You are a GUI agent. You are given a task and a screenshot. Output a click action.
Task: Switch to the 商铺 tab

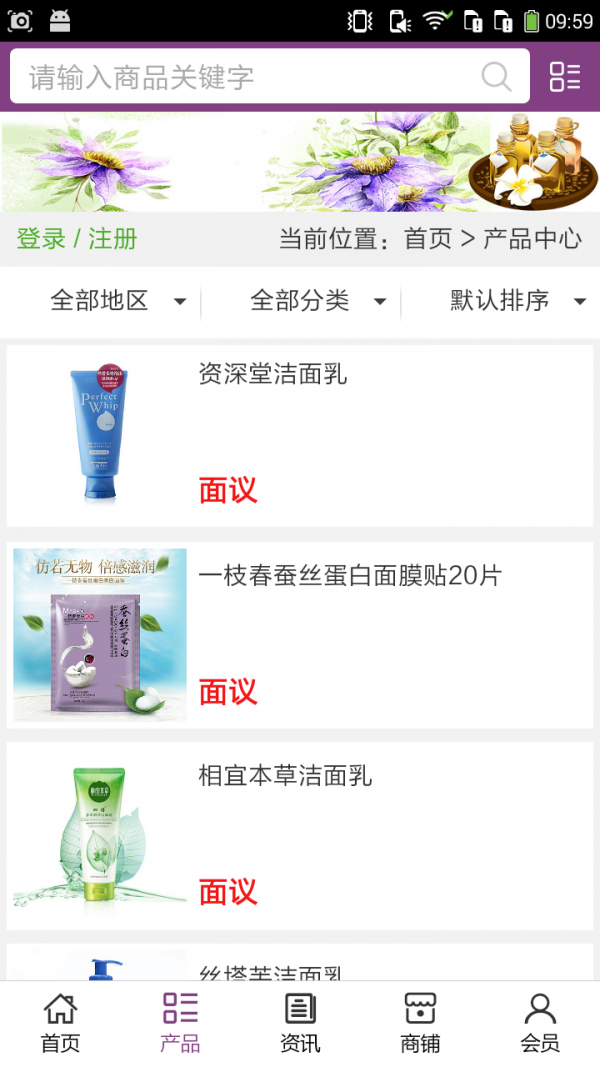tap(420, 1022)
